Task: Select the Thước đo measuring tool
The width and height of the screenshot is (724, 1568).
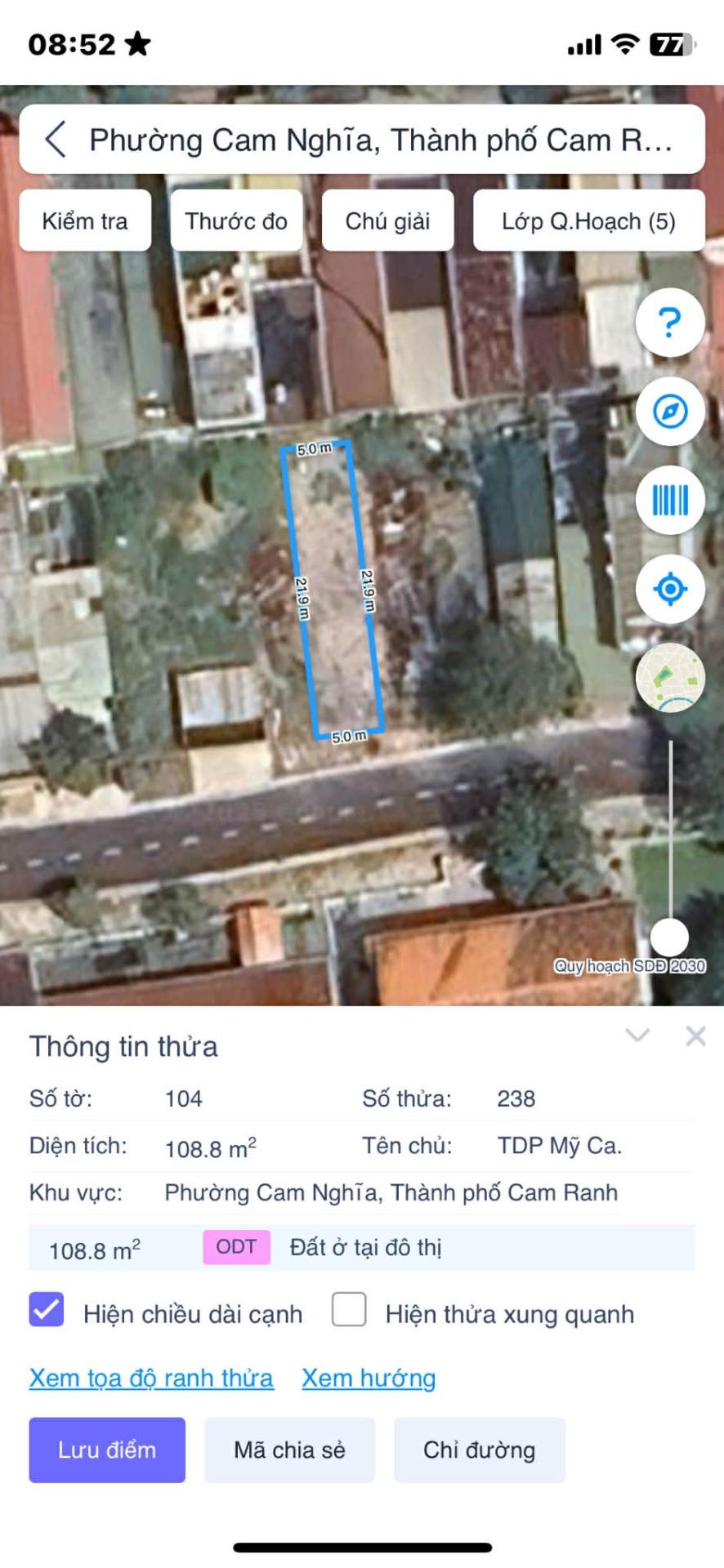Action: pyautogui.click(x=236, y=220)
